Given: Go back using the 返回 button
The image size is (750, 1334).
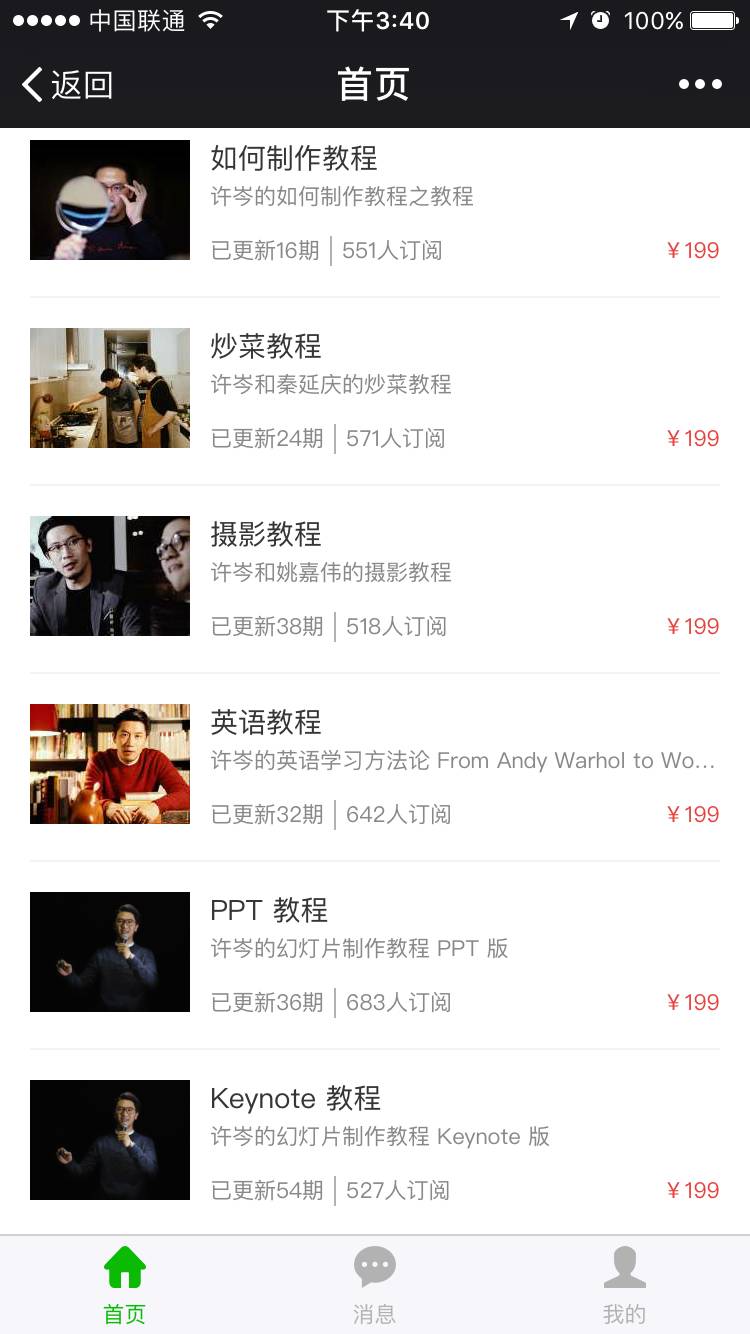Looking at the screenshot, I should 67,85.
